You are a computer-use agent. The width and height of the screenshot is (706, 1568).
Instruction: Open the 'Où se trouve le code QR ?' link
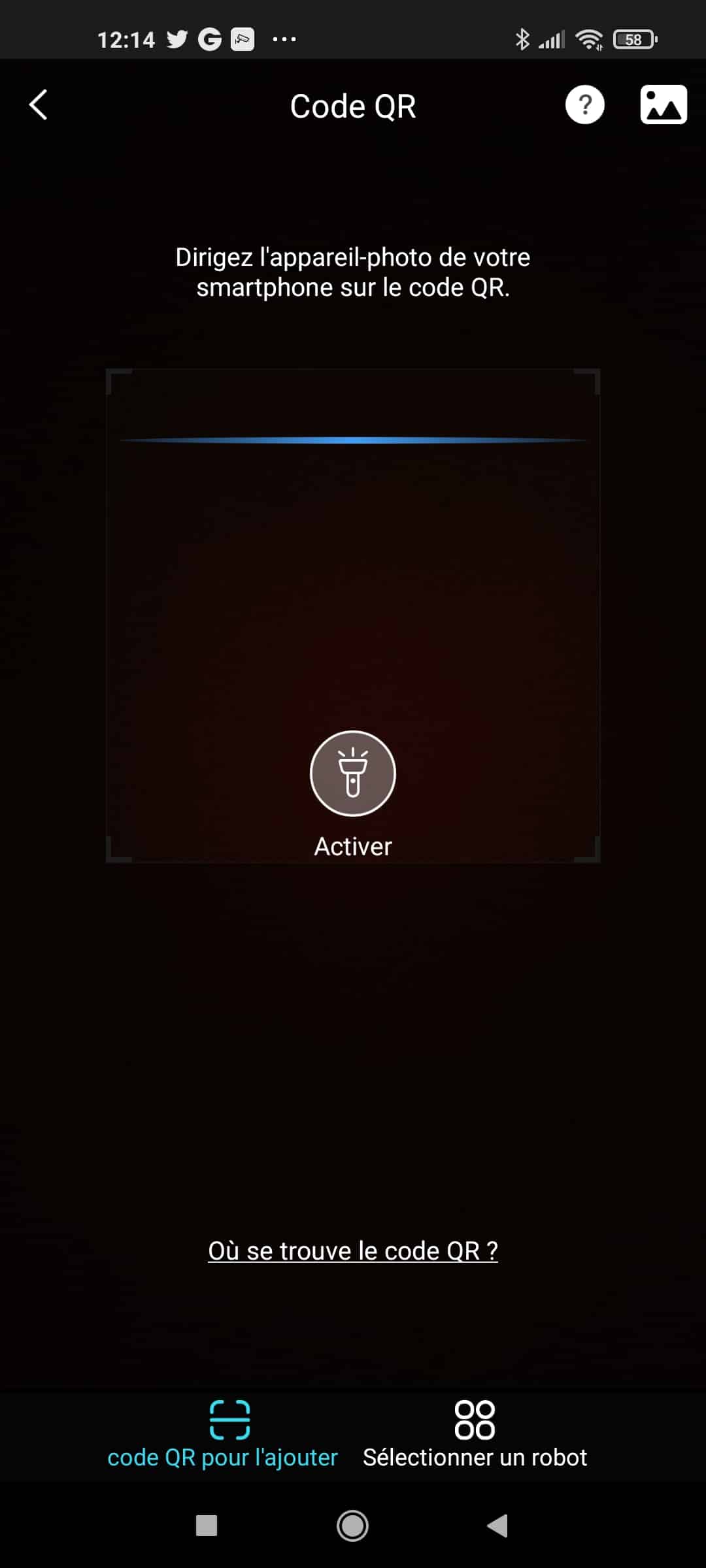pyautogui.click(x=353, y=1250)
